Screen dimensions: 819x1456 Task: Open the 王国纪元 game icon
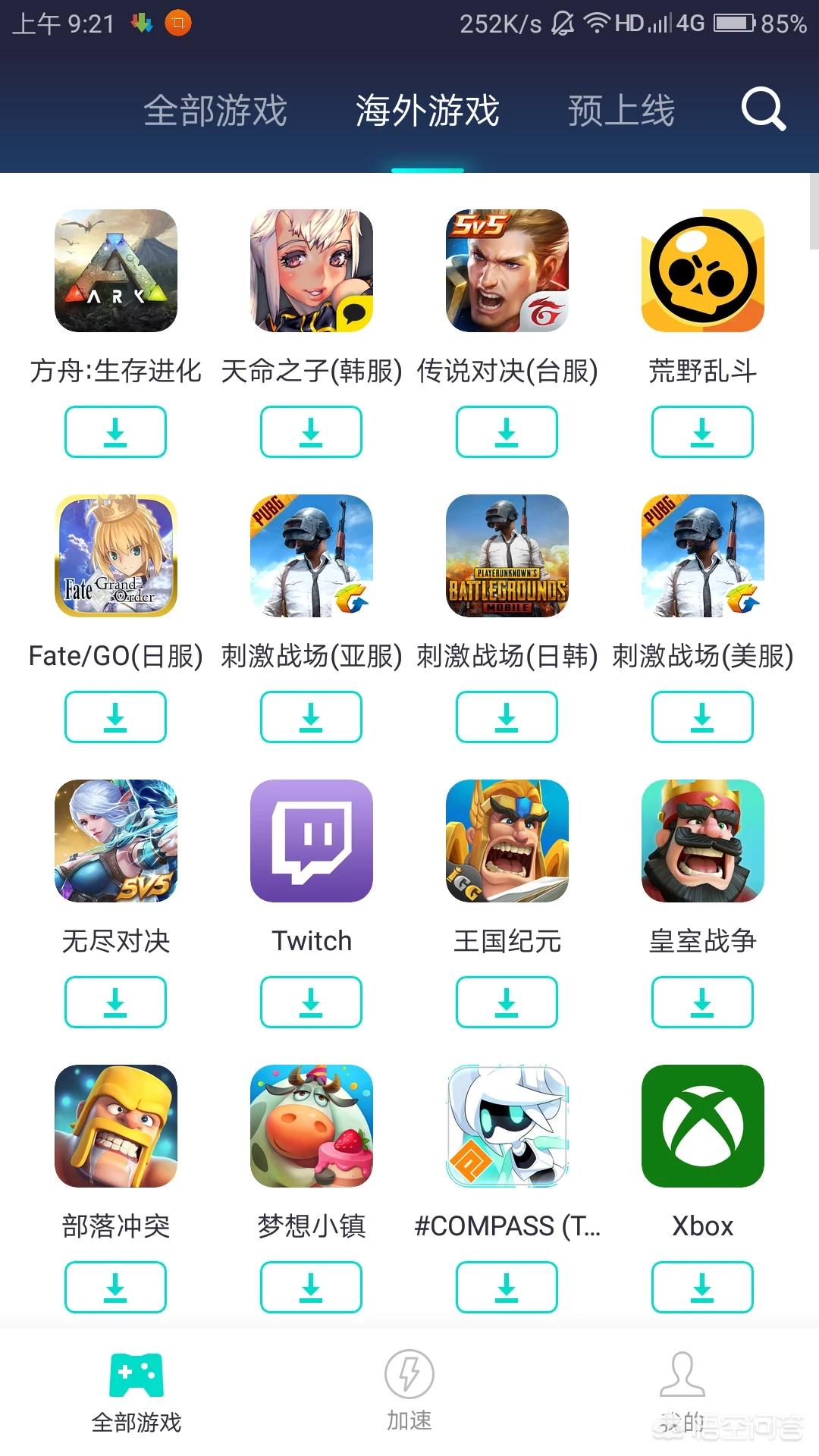click(x=507, y=841)
